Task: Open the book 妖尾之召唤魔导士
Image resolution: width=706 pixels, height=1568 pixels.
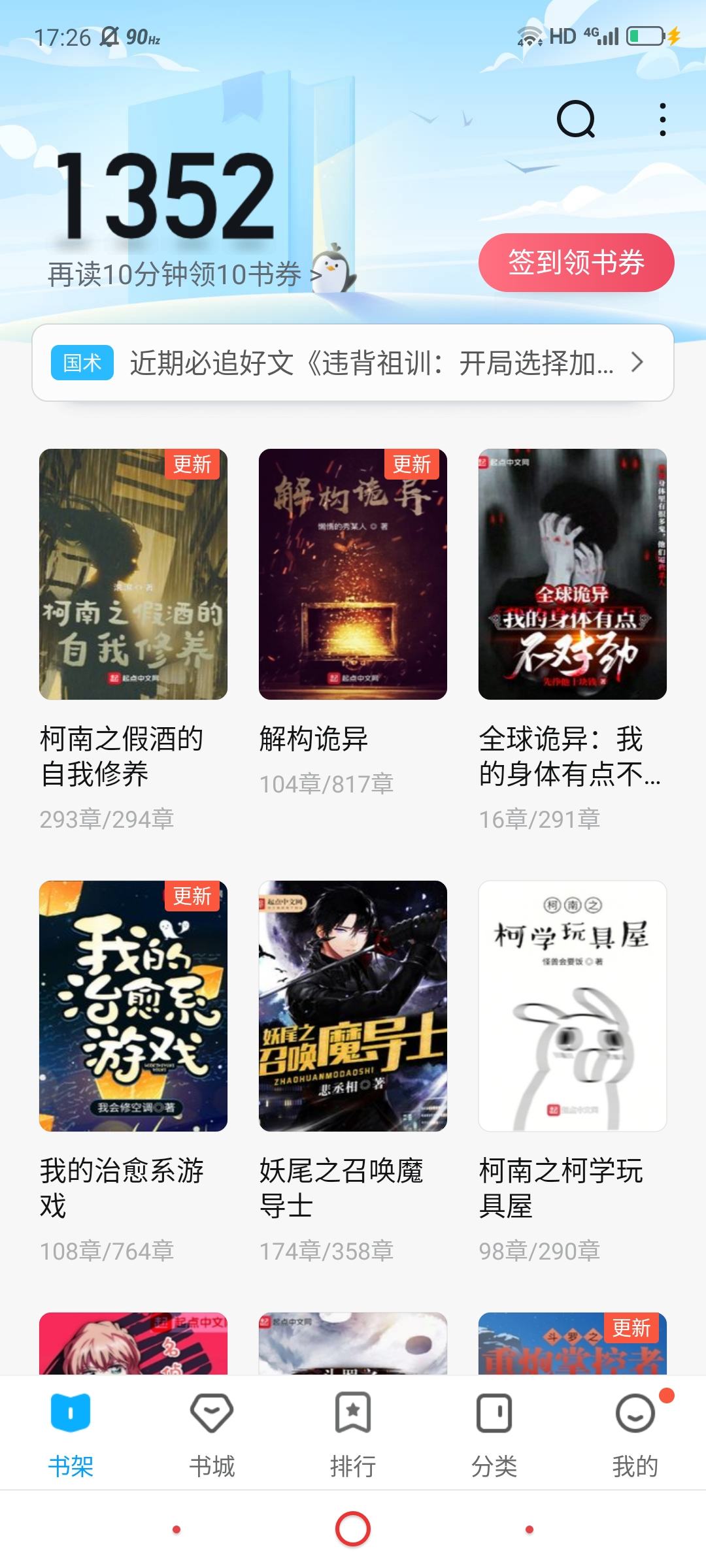Action: click(353, 1006)
